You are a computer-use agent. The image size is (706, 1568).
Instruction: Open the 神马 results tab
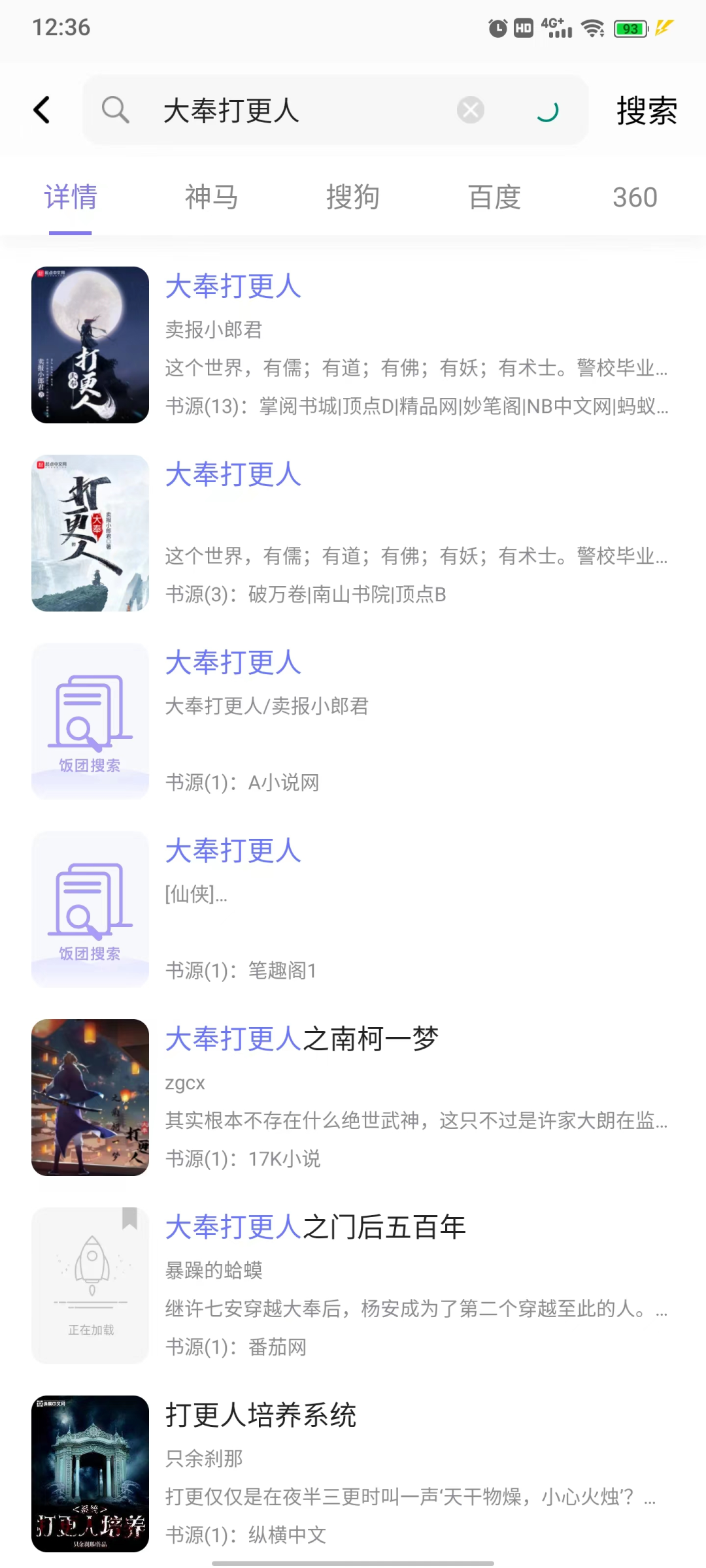click(211, 197)
